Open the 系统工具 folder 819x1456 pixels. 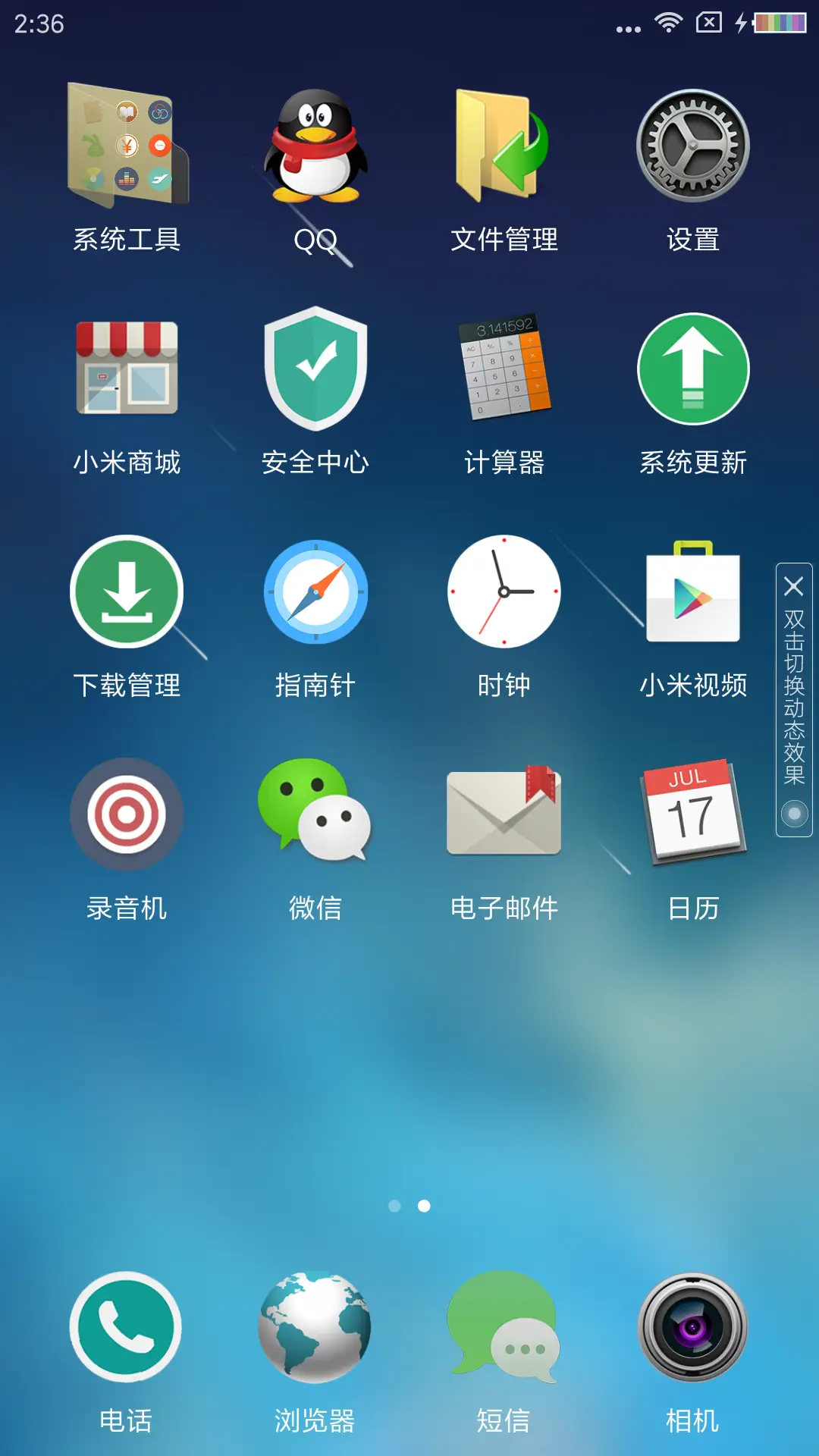click(126, 149)
